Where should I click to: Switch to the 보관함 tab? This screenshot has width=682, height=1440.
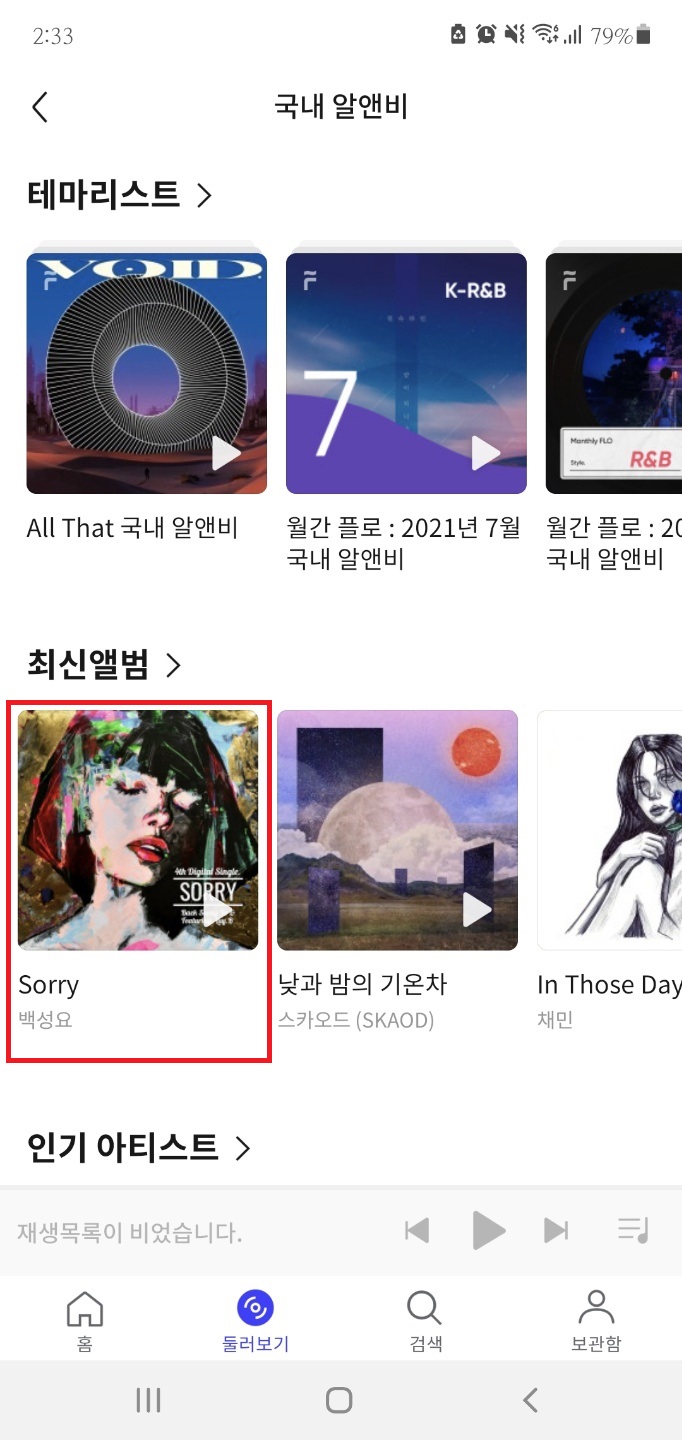[596, 1320]
